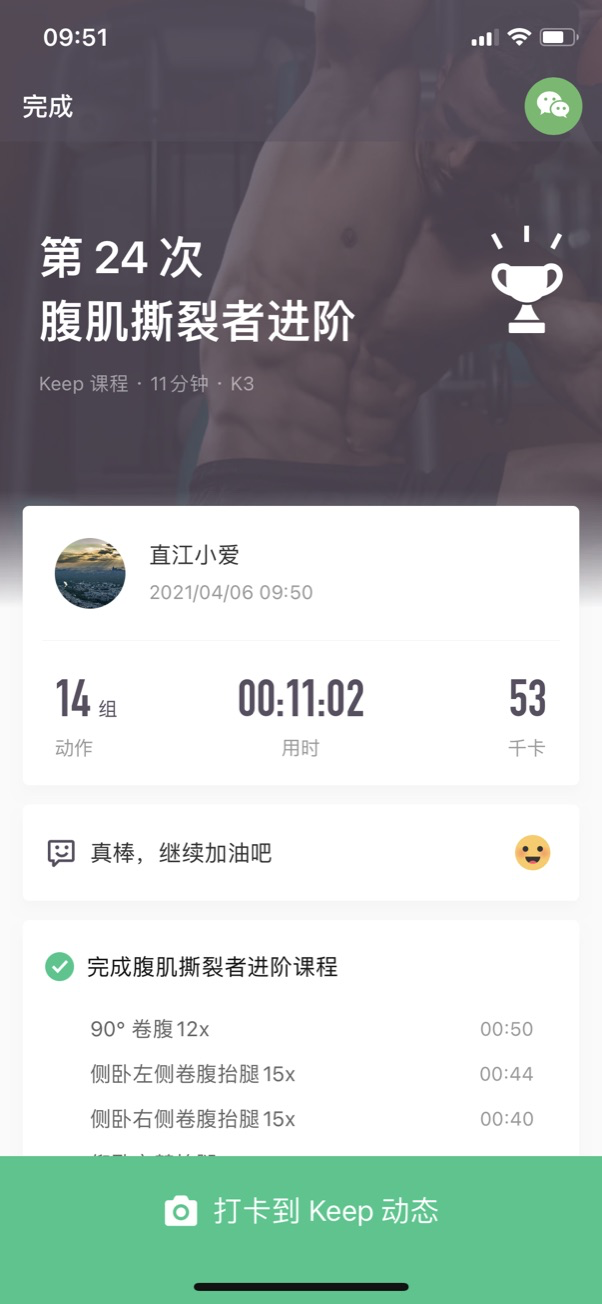602x1304 pixels.
Task: Share the workout via the WeChat icon
Action: [x=553, y=106]
